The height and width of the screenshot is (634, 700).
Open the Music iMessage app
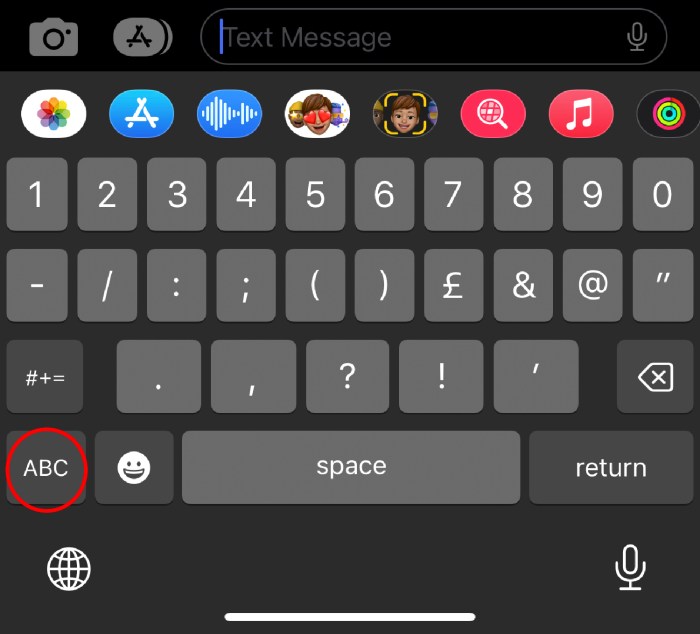(x=581, y=114)
